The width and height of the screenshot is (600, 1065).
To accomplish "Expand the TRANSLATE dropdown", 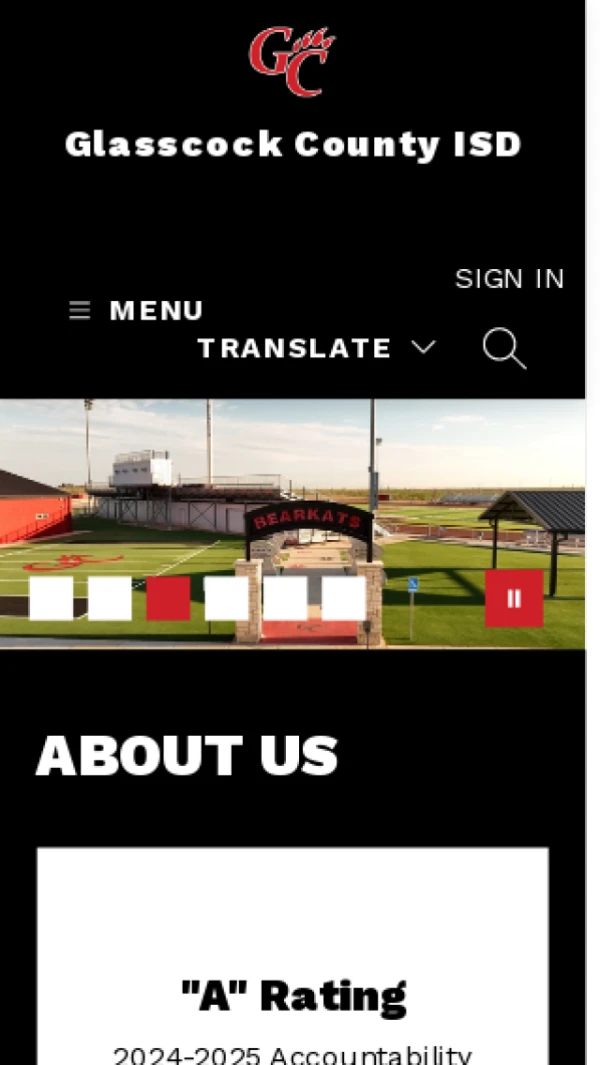I will [x=316, y=348].
